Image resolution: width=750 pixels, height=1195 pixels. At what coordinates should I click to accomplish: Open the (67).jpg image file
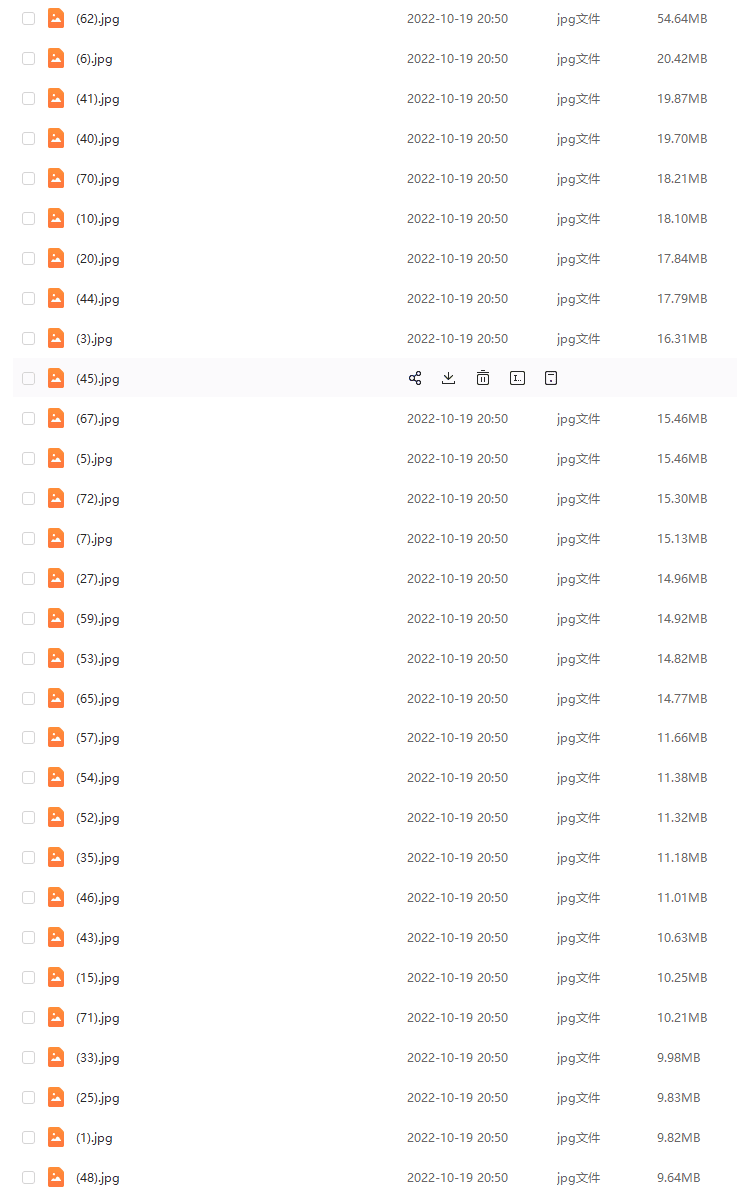pos(97,418)
